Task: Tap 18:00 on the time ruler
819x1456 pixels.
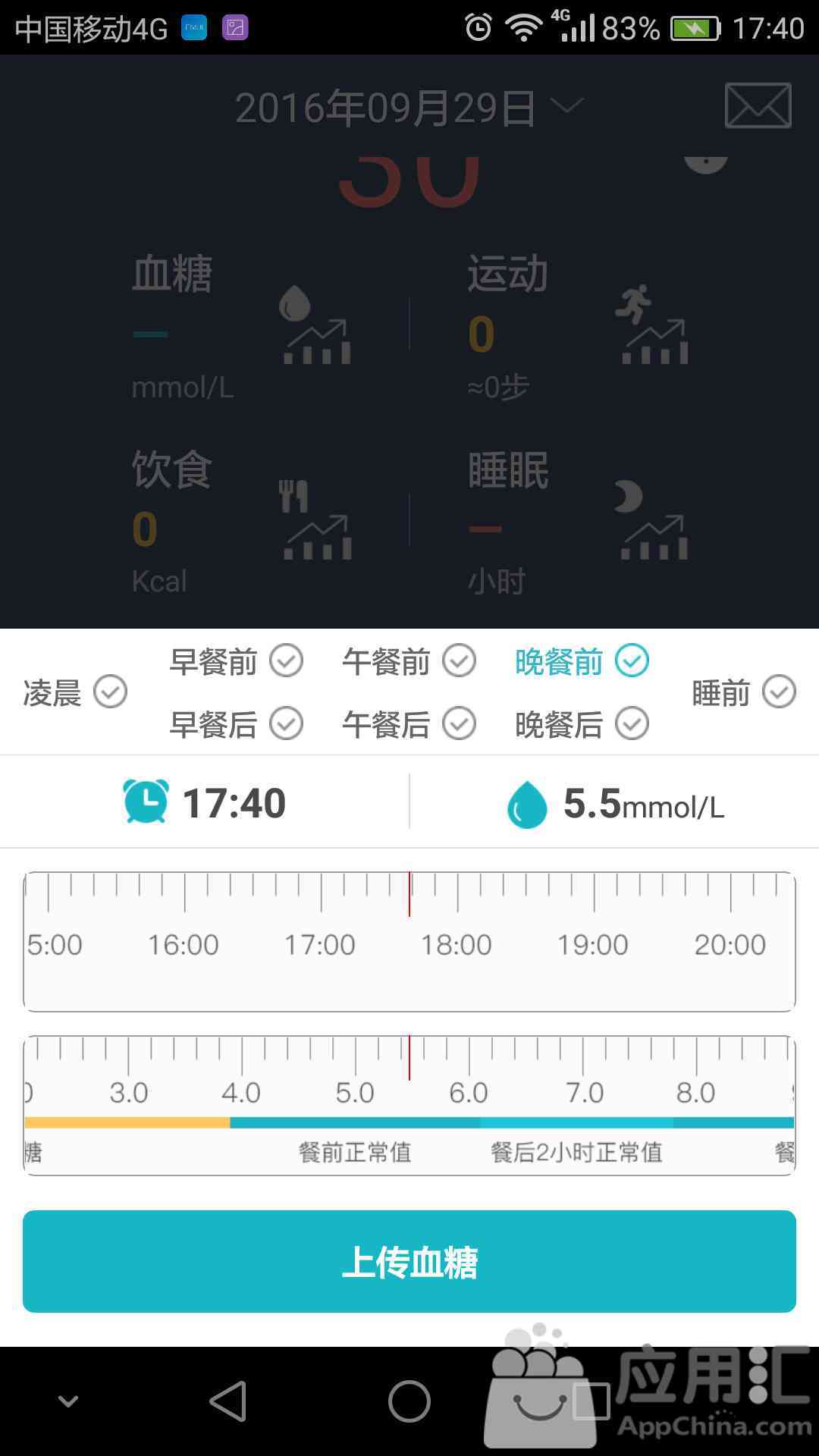Action: coord(457,945)
